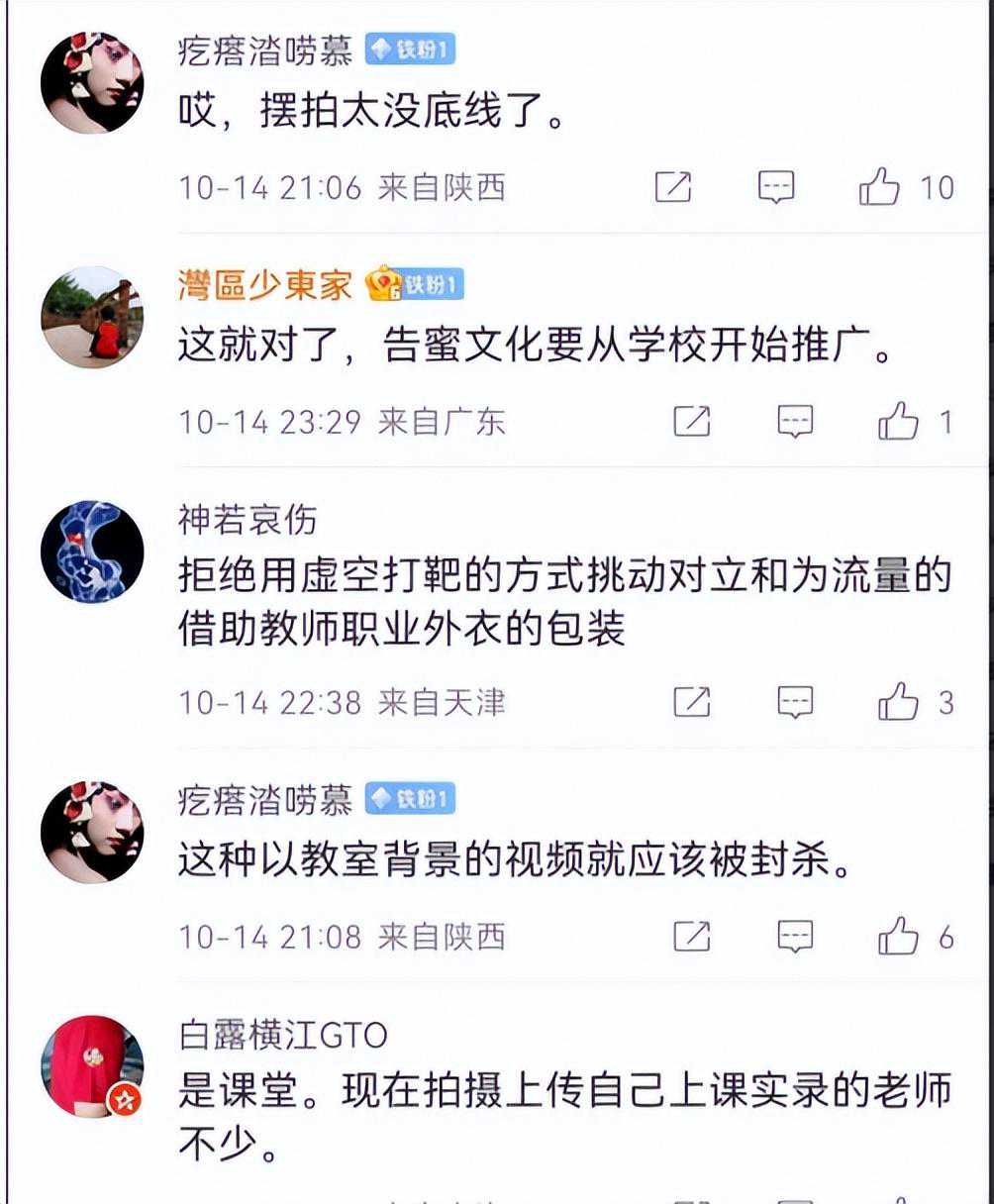Viewport: 994px width, 1204px height.
Task: Like the comment about 教室背景的视频
Action: point(898,936)
